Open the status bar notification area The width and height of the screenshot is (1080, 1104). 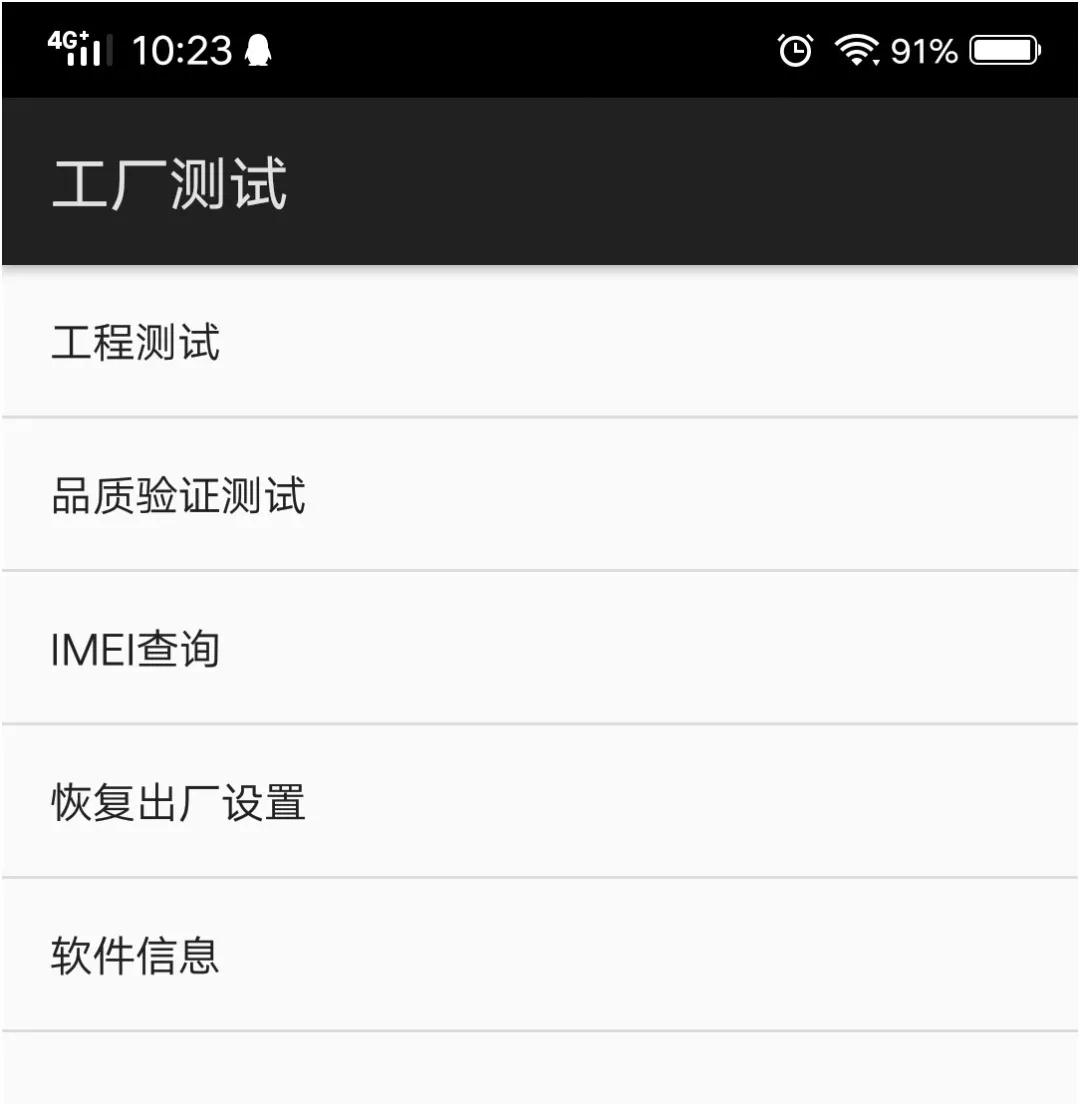540,46
